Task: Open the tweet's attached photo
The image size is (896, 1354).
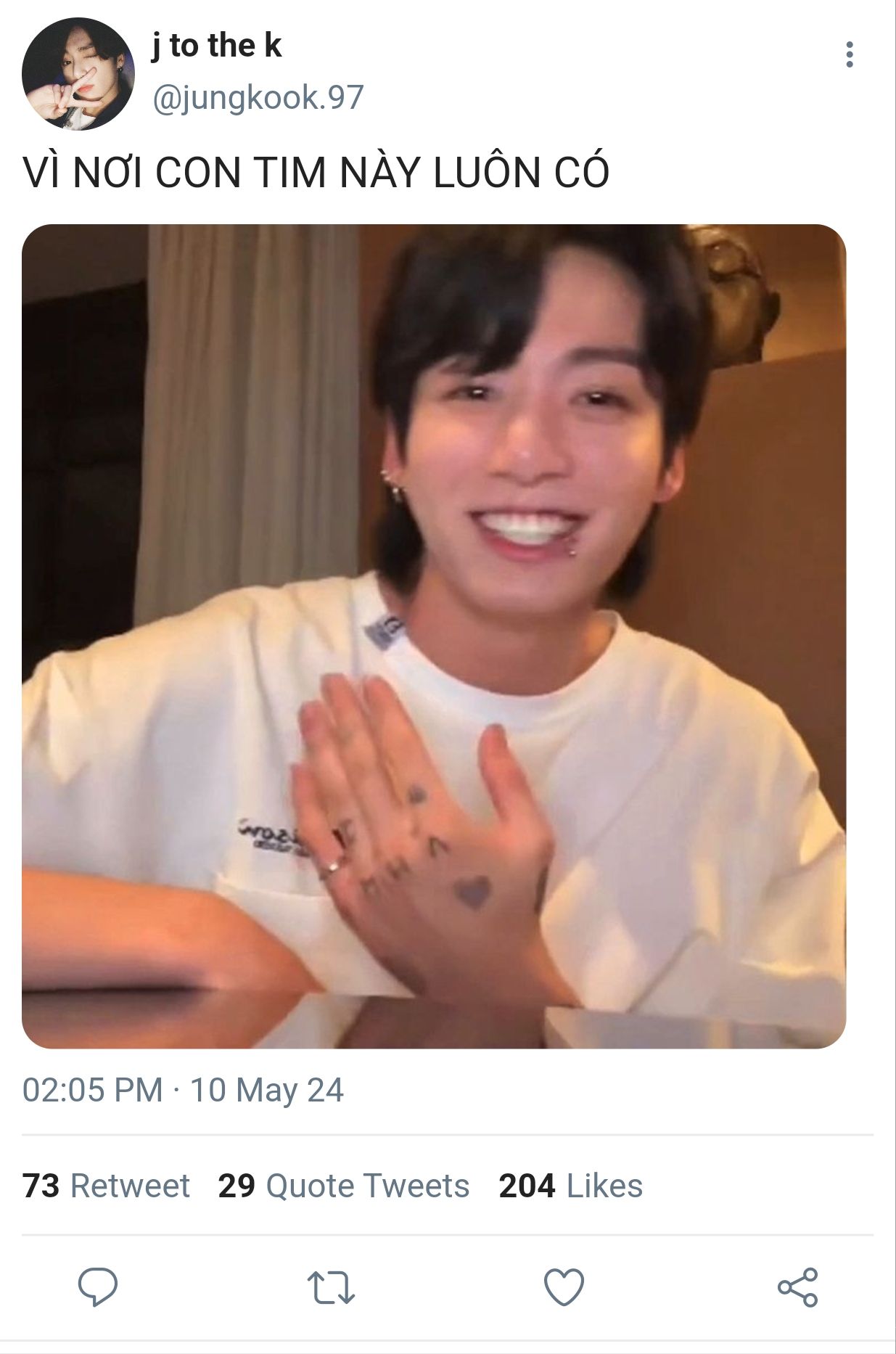Action: (434, 636)
